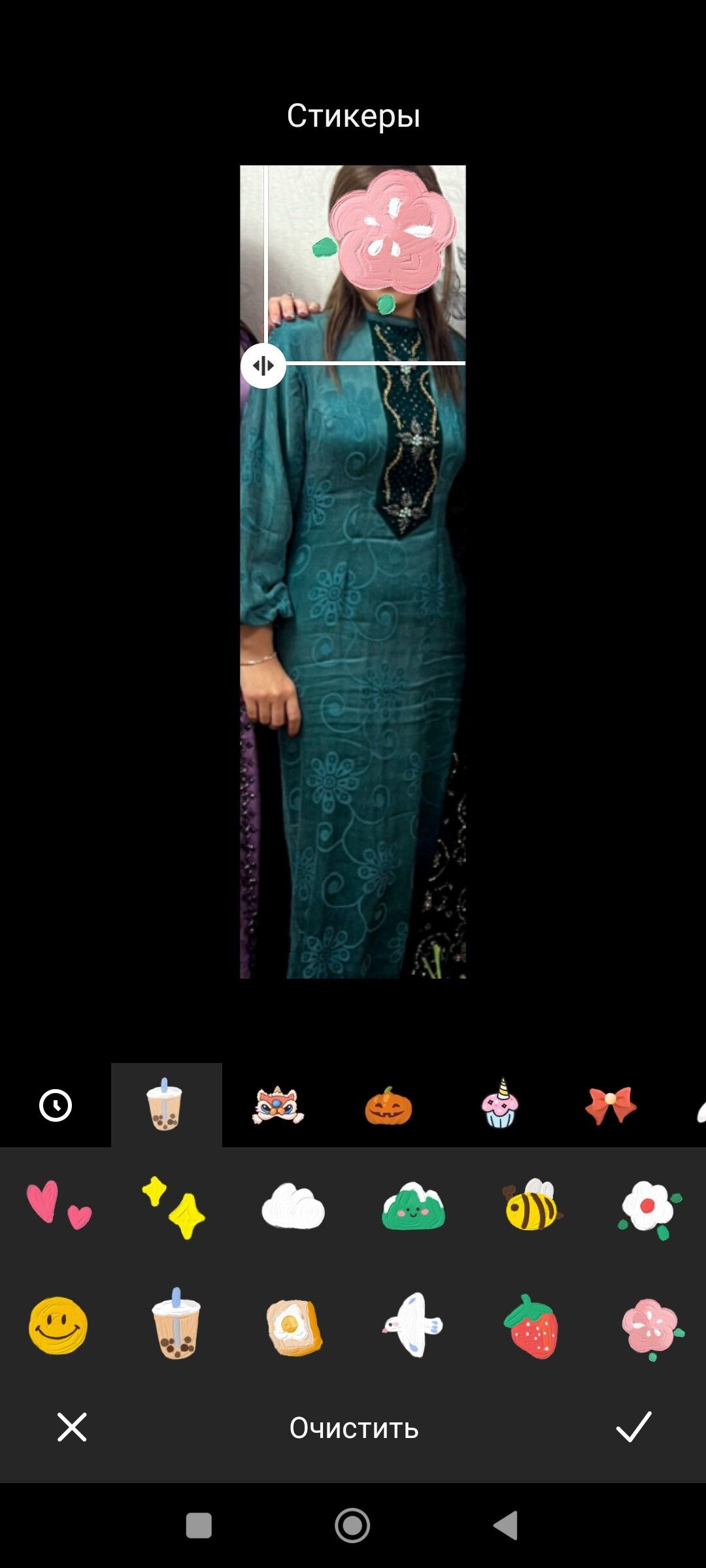
Task: Confirm stickers with the checkmark
Action: [x=633, y=1427]
